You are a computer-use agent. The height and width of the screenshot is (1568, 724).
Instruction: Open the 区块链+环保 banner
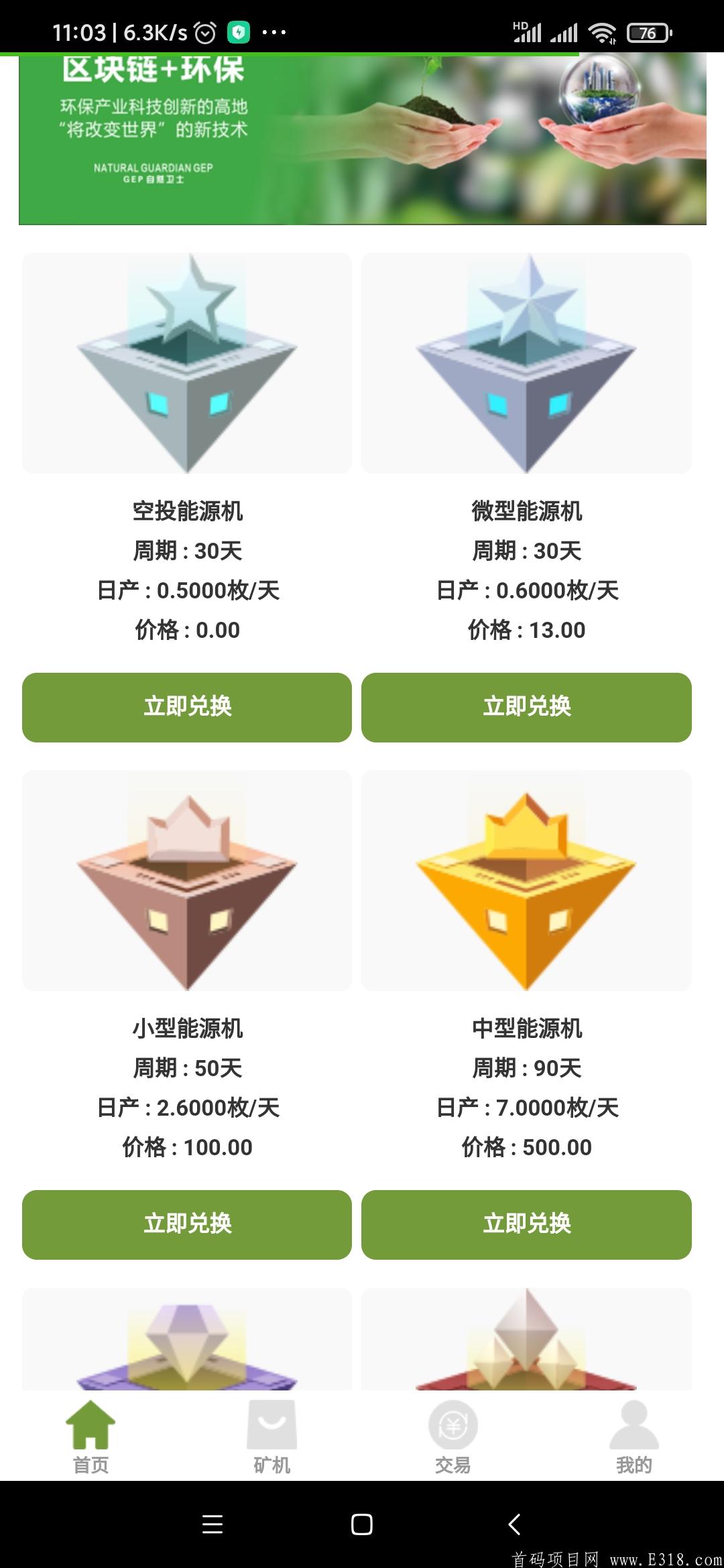click(363, 139)
